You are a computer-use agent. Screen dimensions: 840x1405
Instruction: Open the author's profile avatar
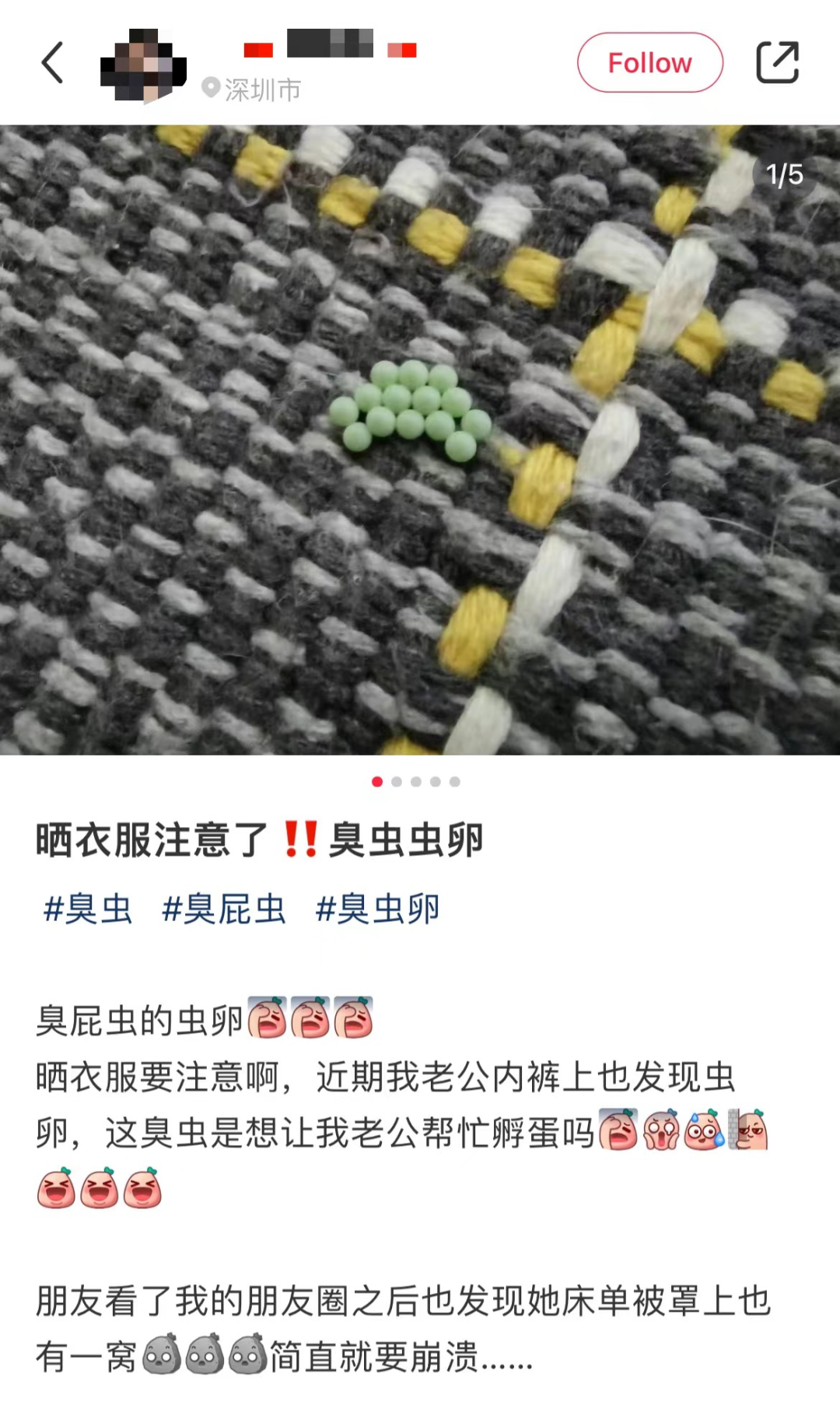point(144,65)
